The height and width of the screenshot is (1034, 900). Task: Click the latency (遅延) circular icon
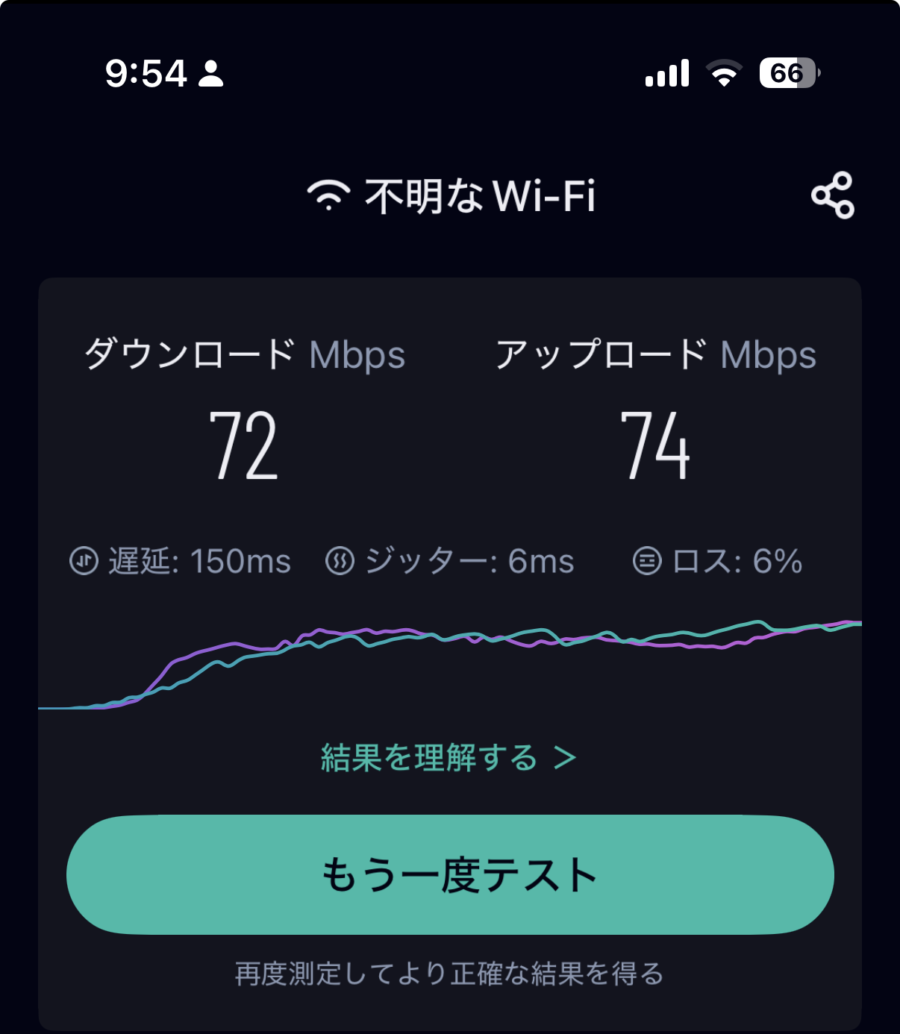(x=84, y=562)
